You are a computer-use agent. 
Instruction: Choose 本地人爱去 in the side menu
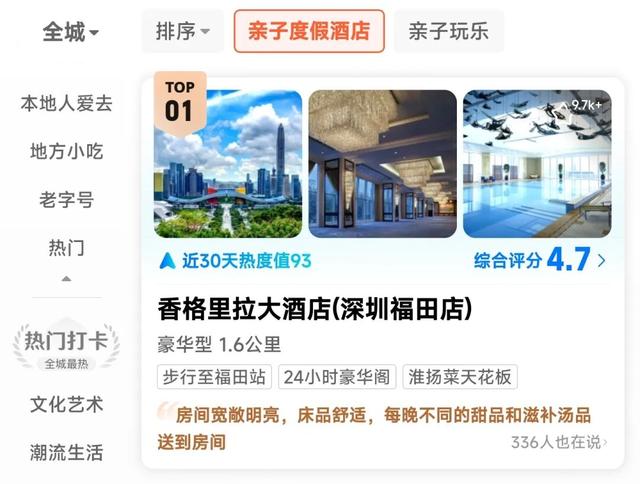pos(67,103)
